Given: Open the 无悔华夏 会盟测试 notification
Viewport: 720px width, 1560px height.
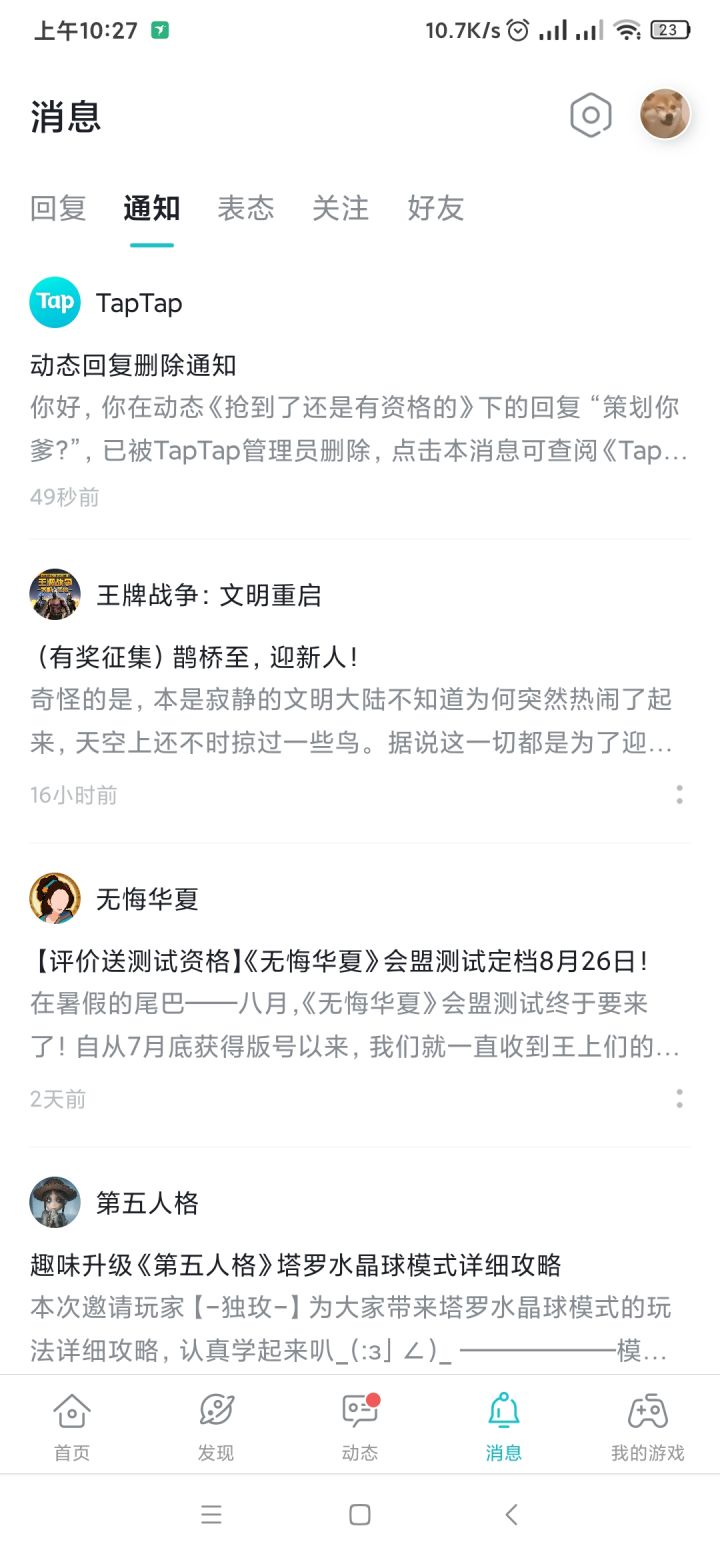Looking at the screenshot, I should tap(360, 994).
